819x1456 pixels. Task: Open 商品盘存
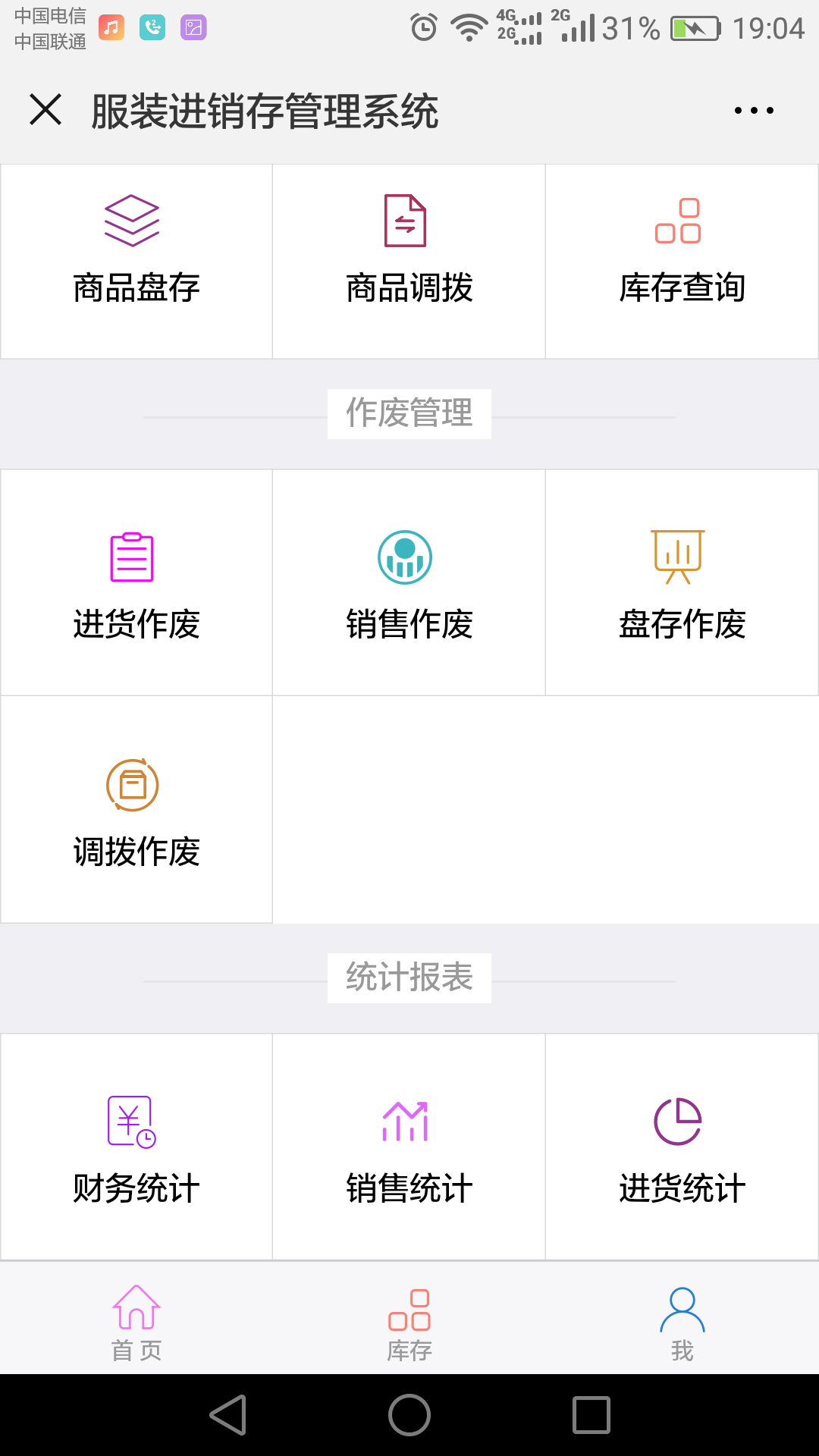[x=136, y=261]
